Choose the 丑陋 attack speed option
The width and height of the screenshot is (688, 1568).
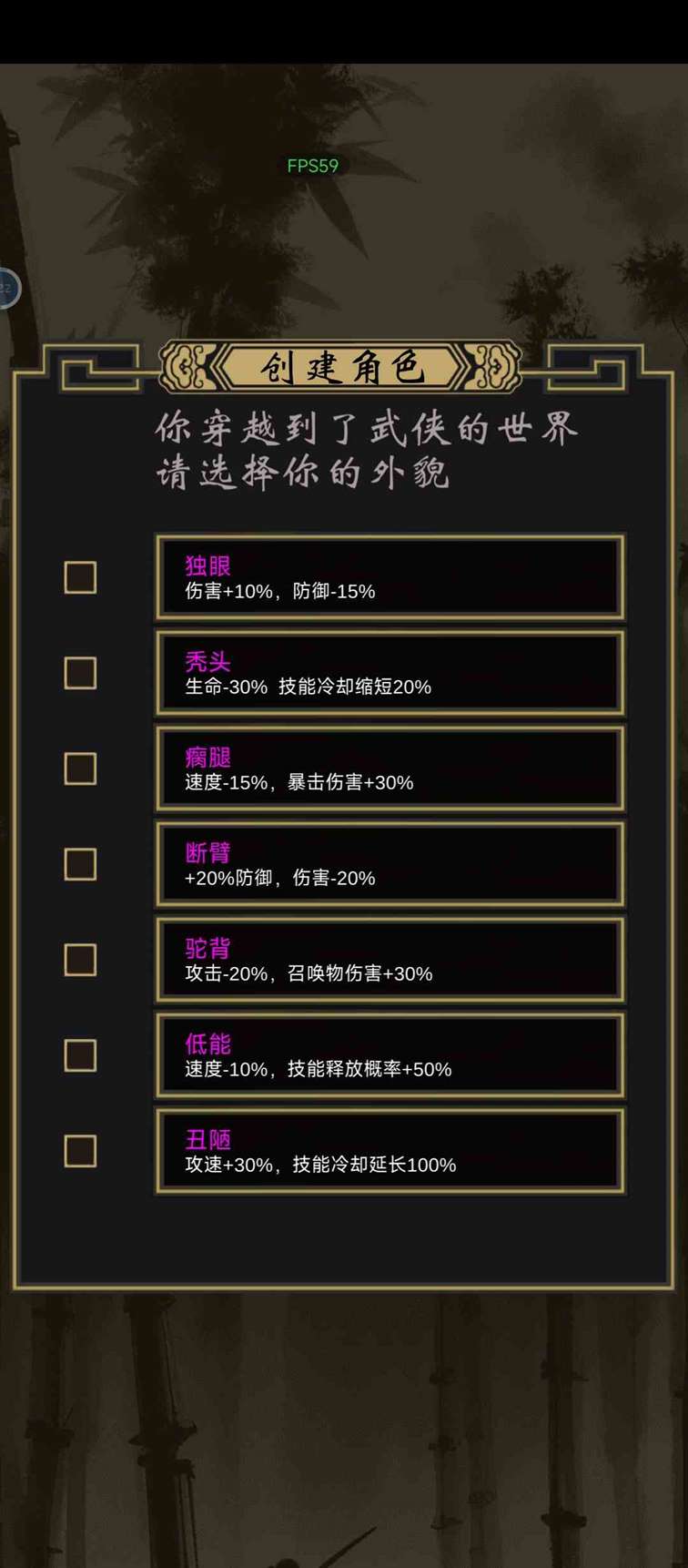pos(390,1151)
